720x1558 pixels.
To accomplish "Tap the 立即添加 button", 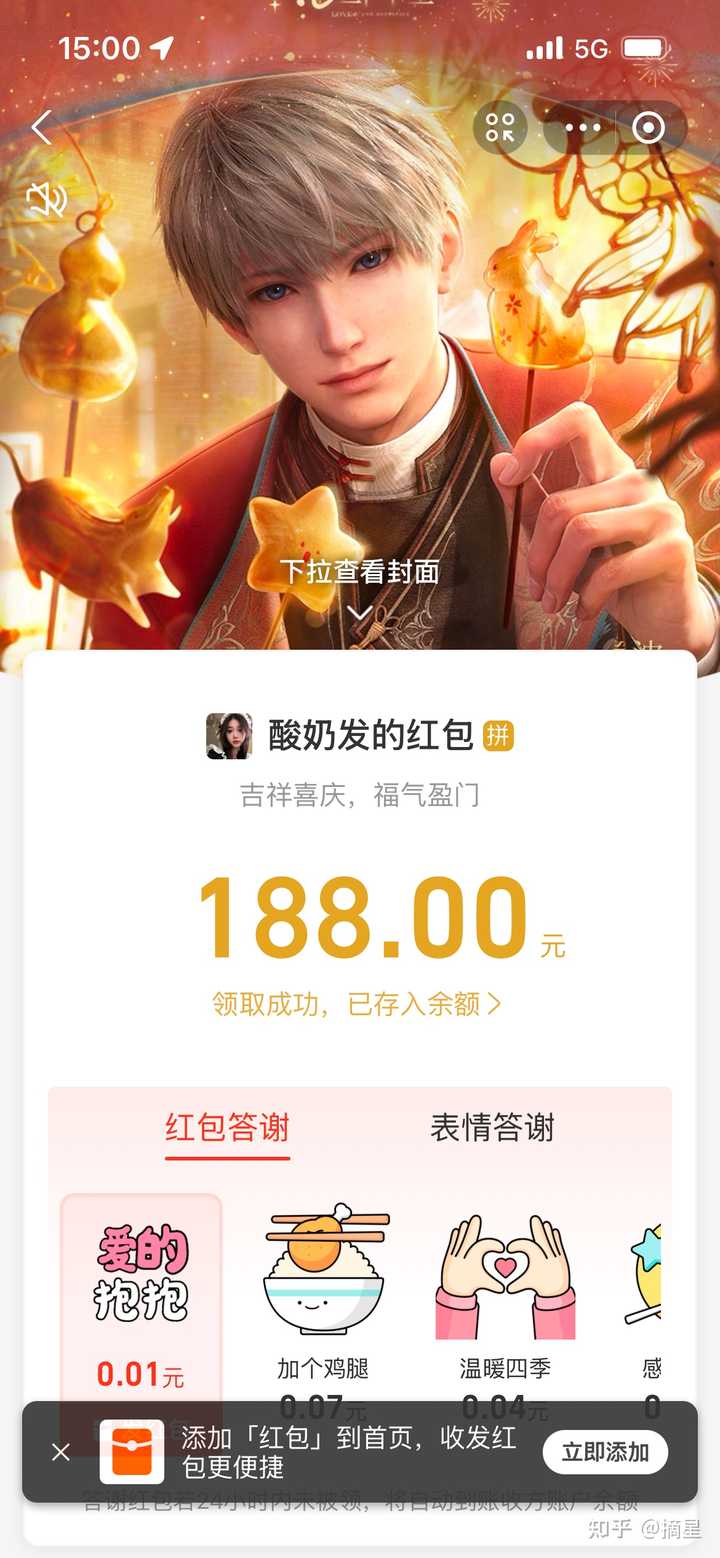I will pos(605,1452).
